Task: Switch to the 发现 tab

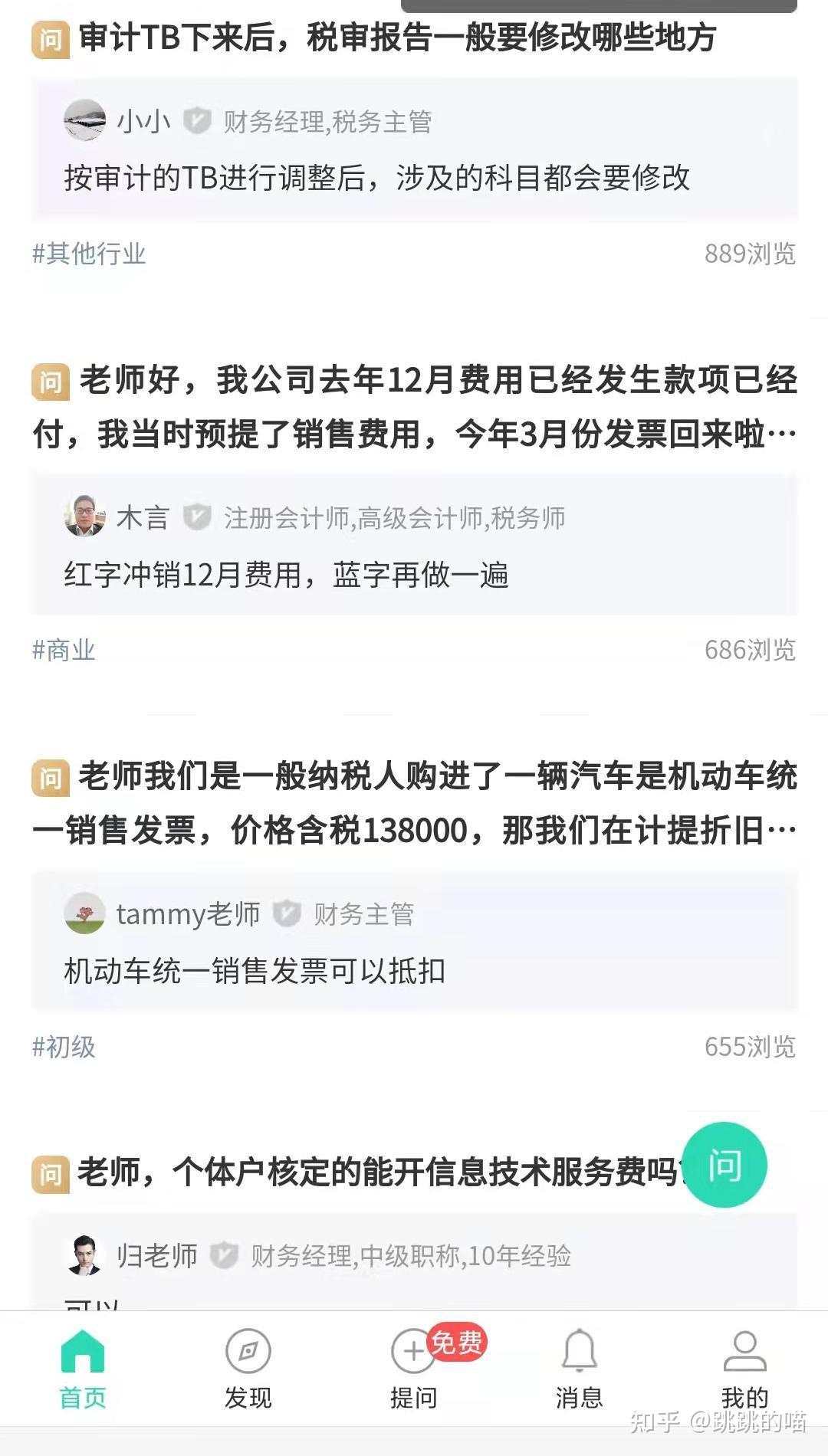Action: pos(248,1369)
